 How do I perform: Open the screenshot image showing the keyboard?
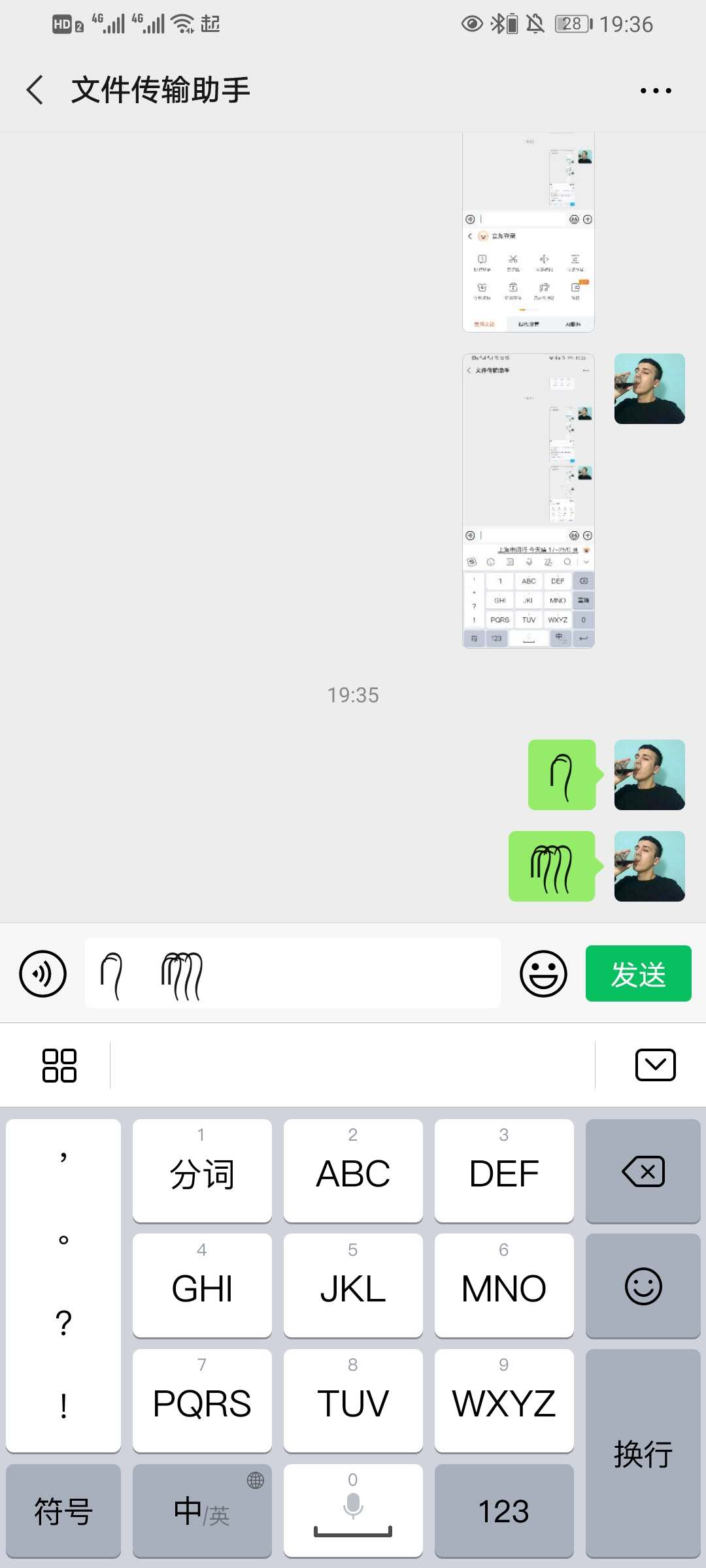[x=528, y=501]
